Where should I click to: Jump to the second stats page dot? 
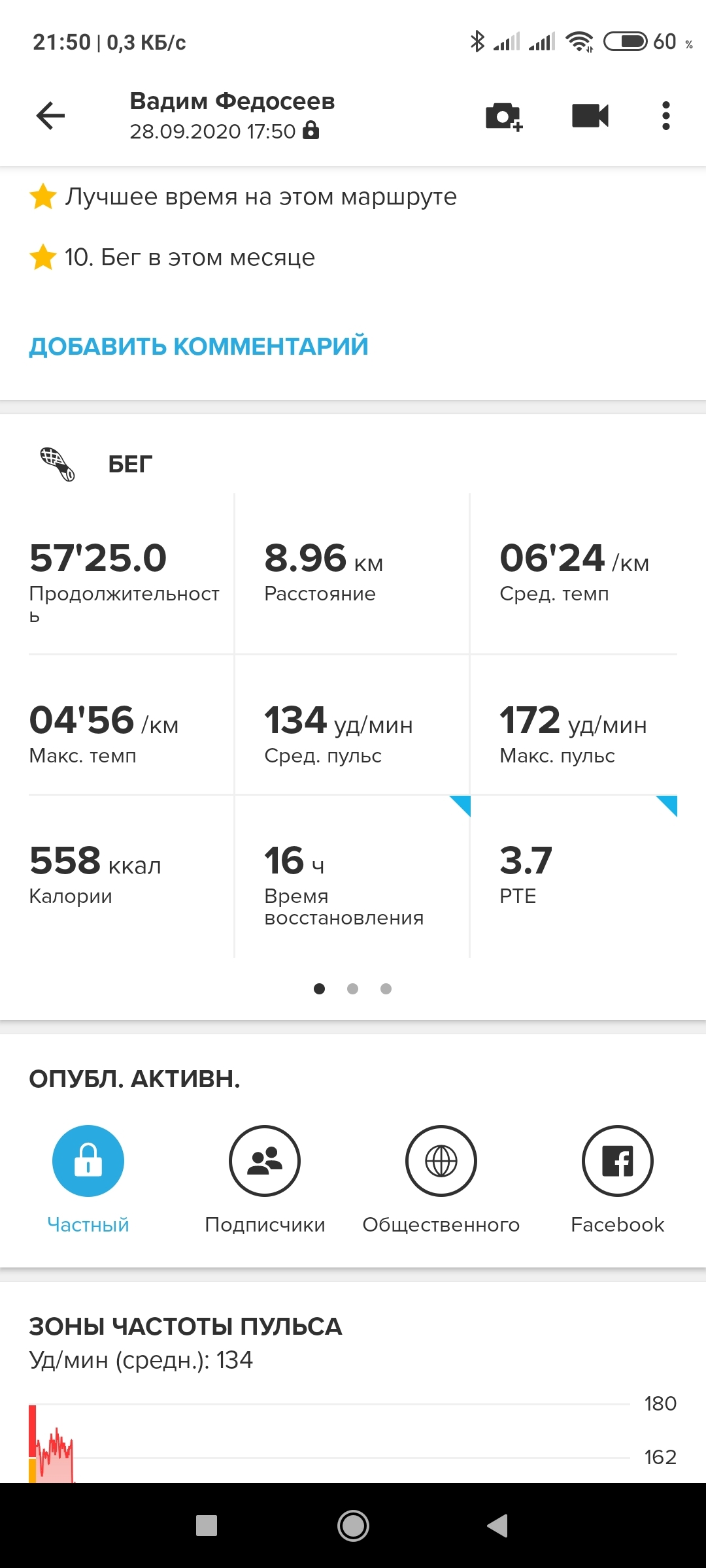pyautogui.click(x=352, y=988)
